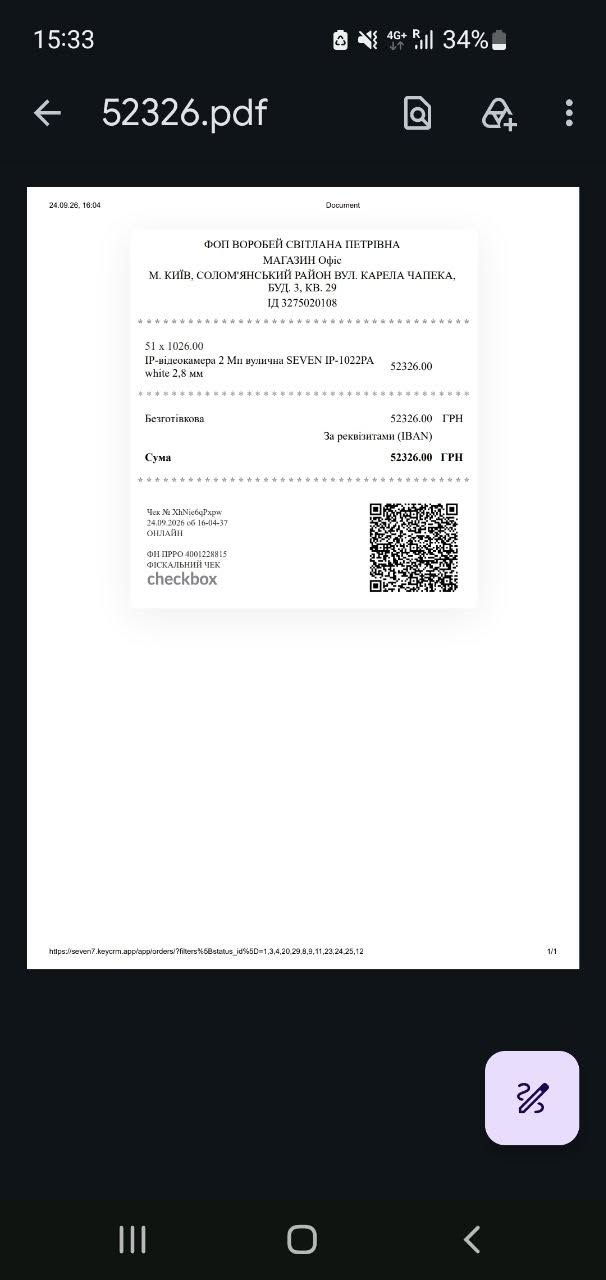Screen dimensions: 606x1280
Task: Search inside the document
Action: tap(417, 113)
